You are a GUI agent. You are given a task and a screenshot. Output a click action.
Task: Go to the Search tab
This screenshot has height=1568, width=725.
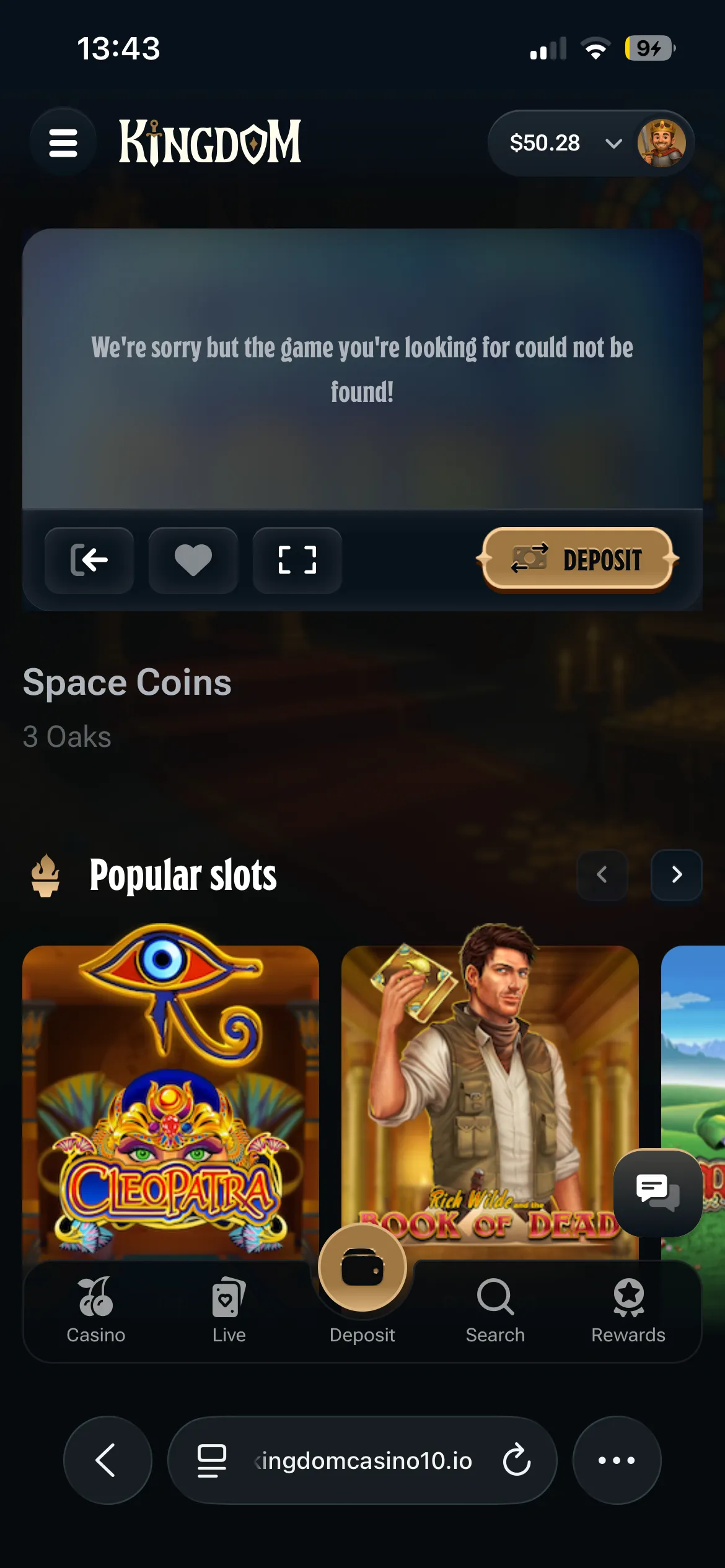pyautogui.click(x=495, y=1310)
